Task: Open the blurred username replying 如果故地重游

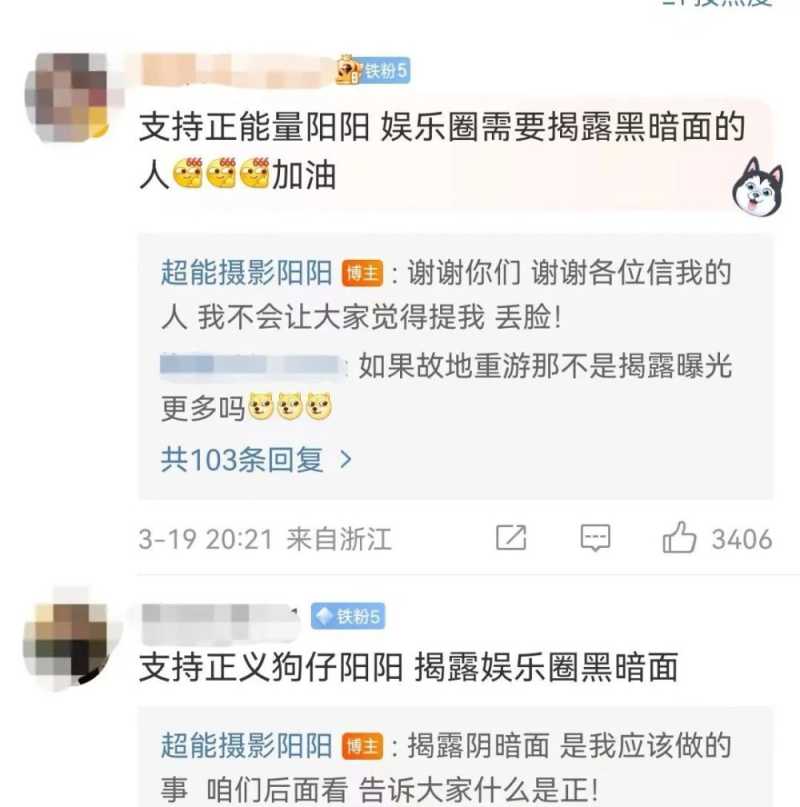Action: pos(252,365)
